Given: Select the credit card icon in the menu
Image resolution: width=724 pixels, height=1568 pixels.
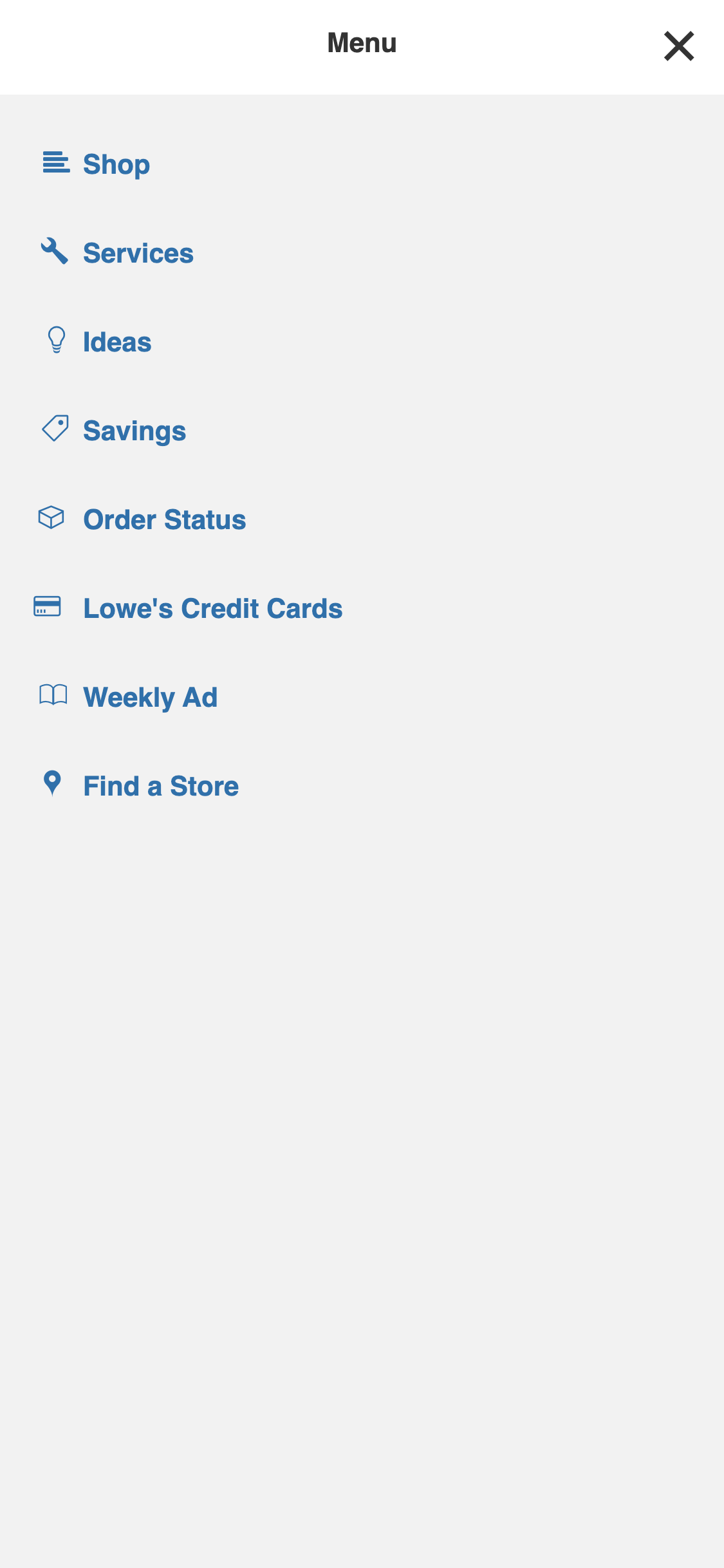Looking at the screenshot, I should [46, 607].
